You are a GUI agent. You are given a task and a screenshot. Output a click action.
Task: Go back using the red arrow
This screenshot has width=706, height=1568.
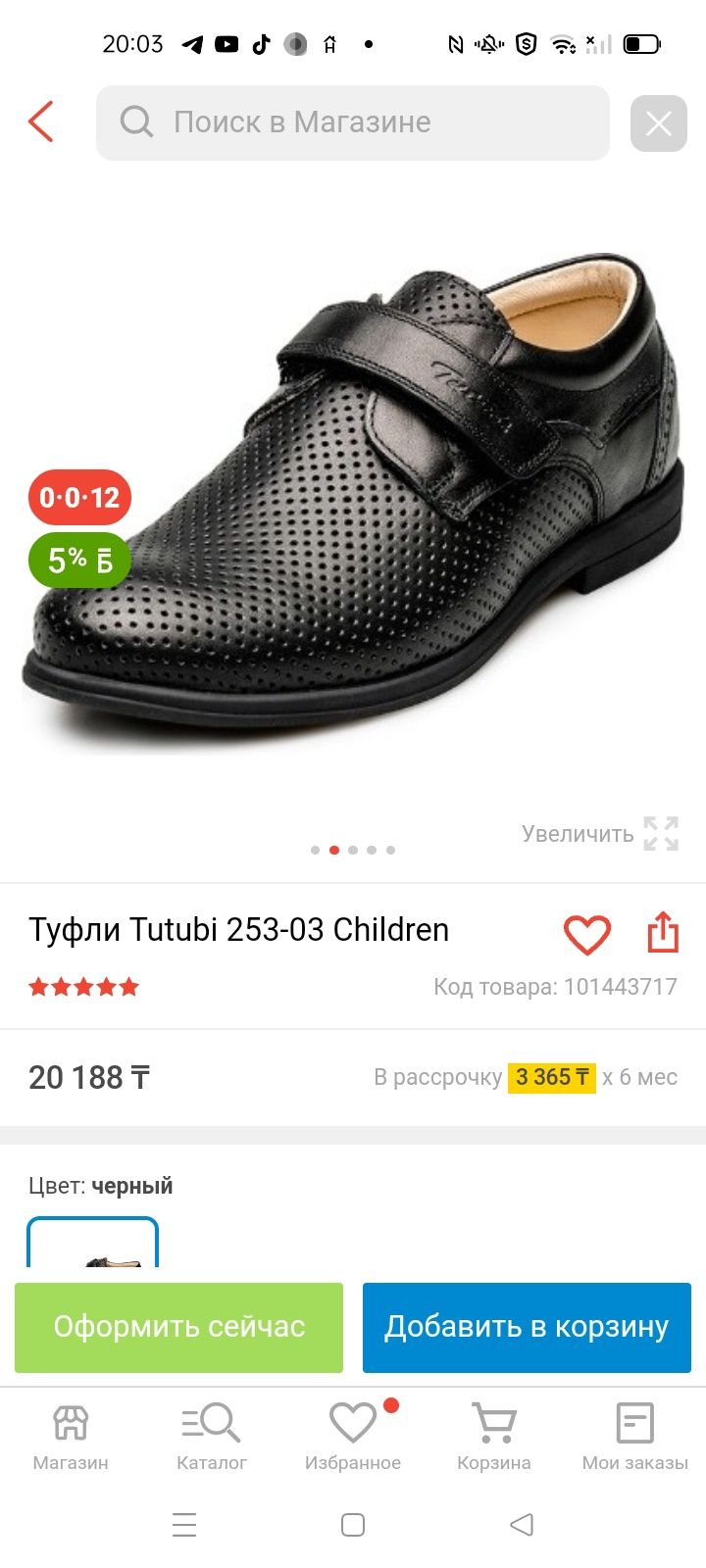pyautogui.click(x=41, y=122)
